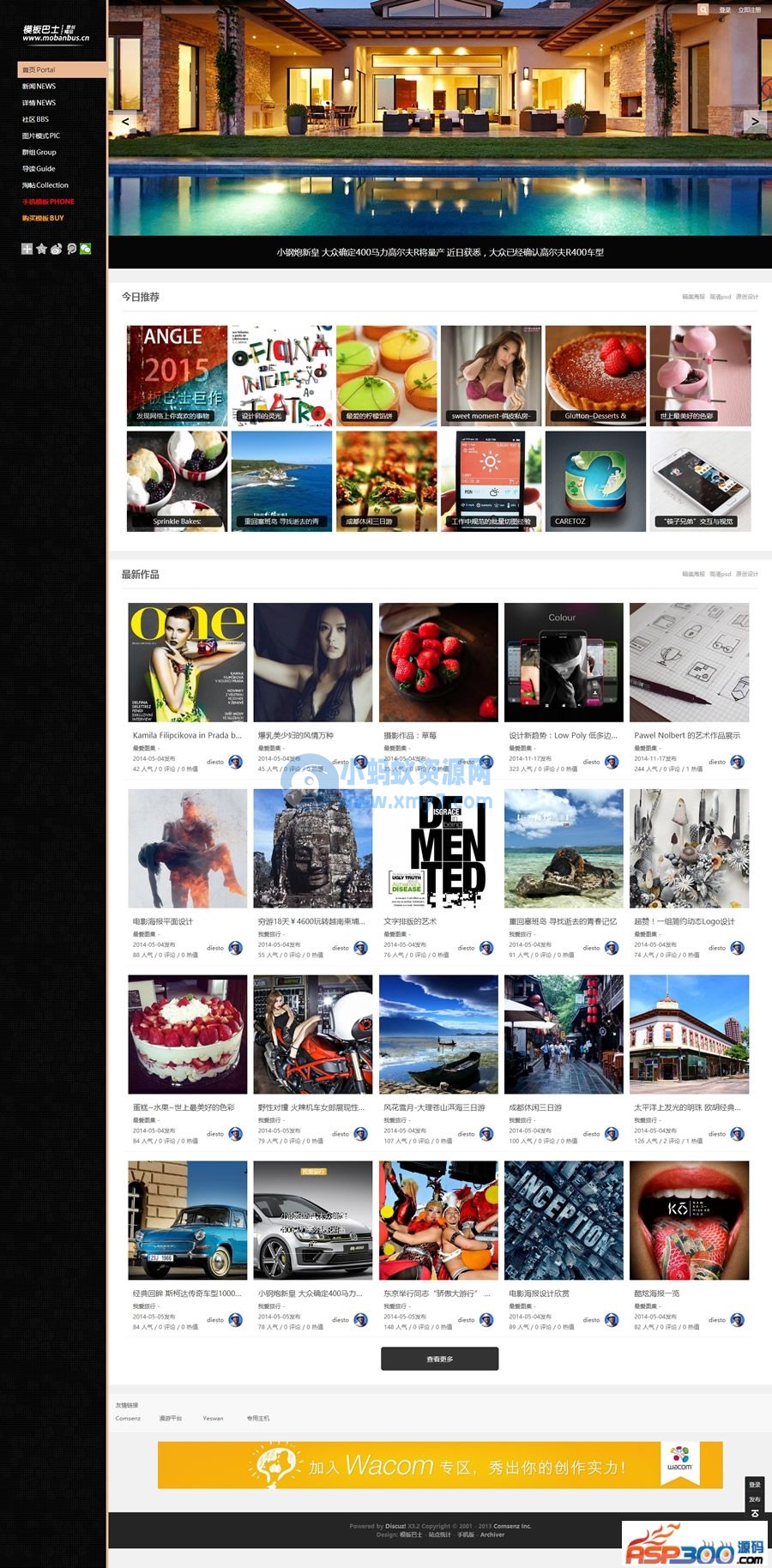Open the CARETOZ icon tile
This screenshot has height=1568, width=772.
[595, 481]
